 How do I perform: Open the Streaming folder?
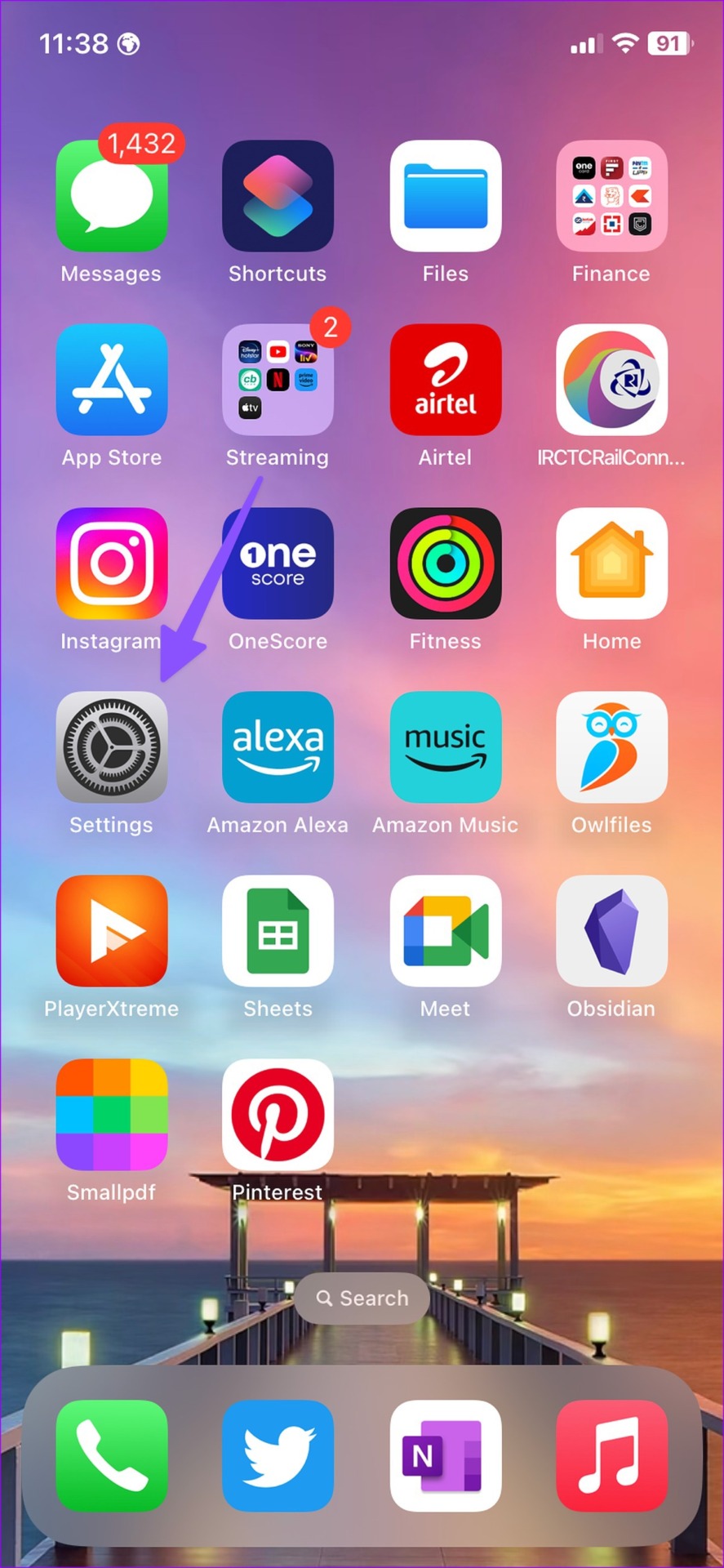click(278, 380)
